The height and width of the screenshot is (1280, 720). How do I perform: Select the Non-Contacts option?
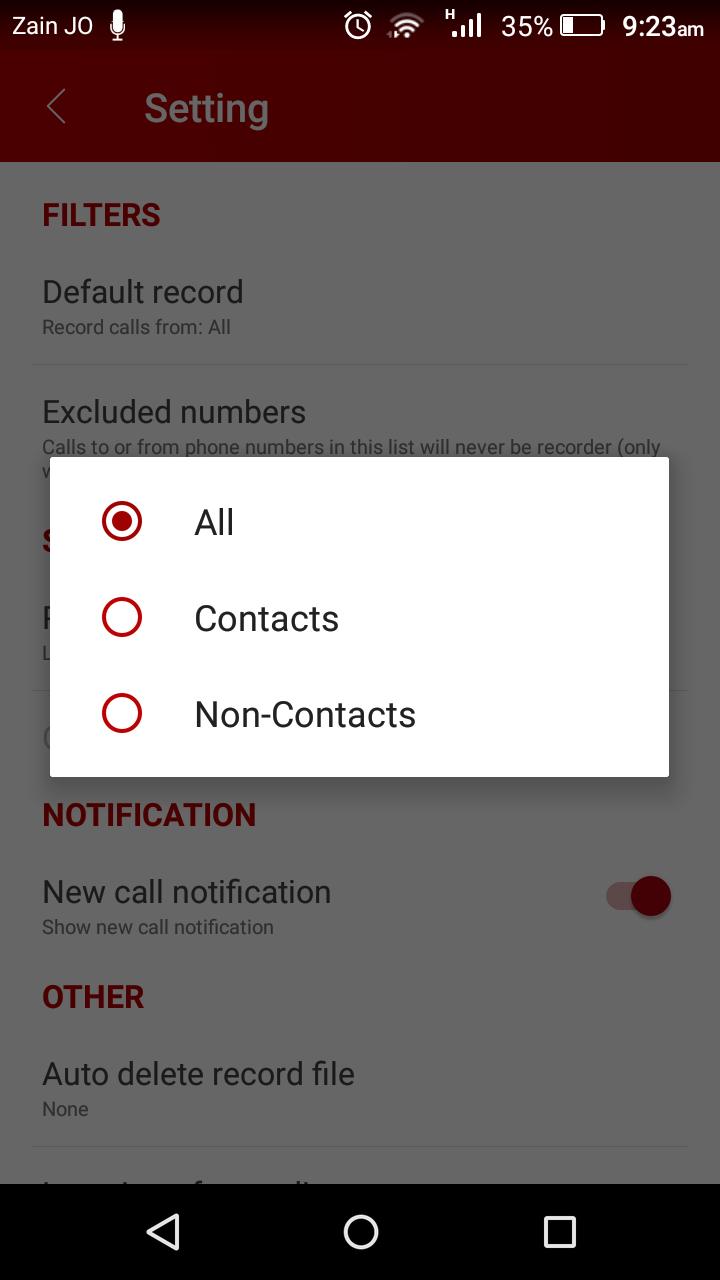tap(122, 713)
